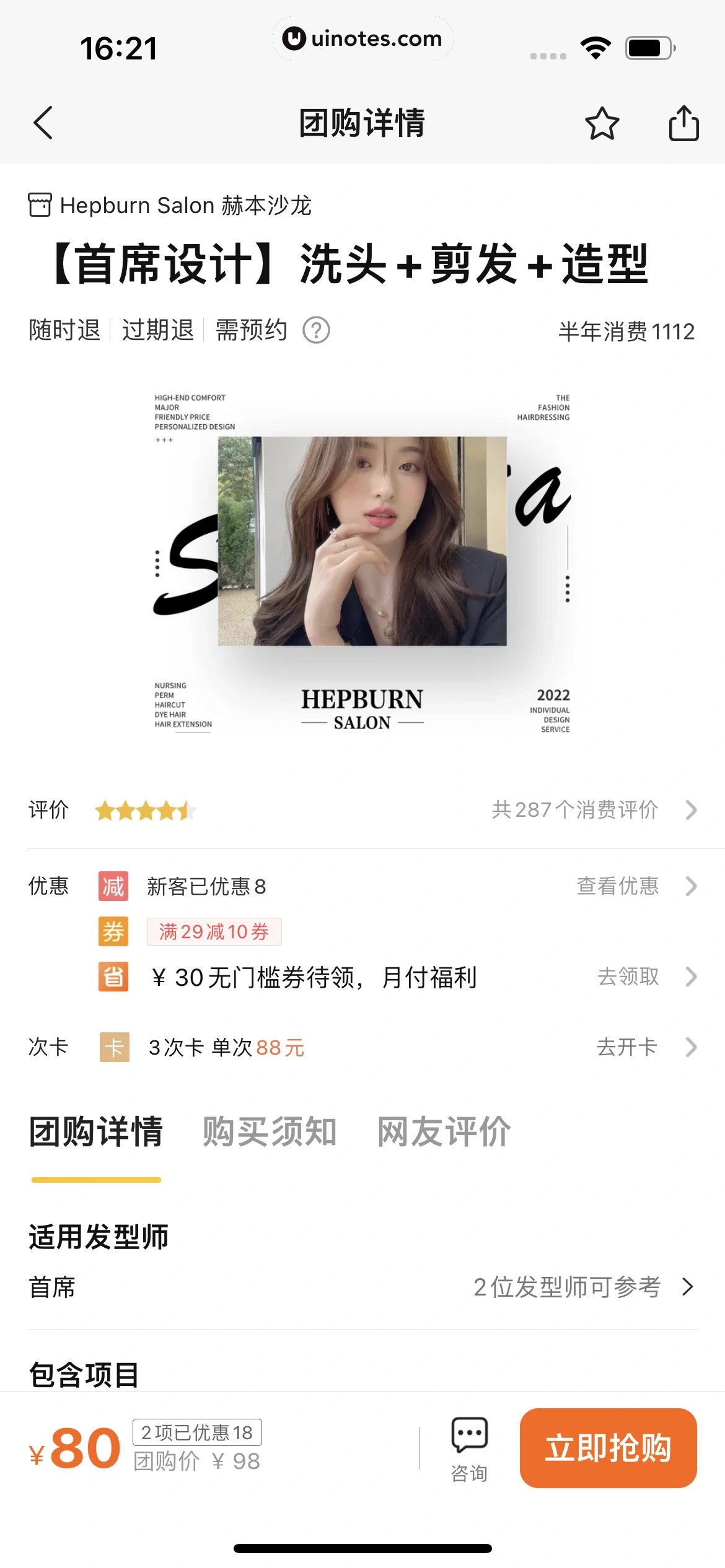
Task: Select the 满29减10券 coupon
Action: [214, 931]
